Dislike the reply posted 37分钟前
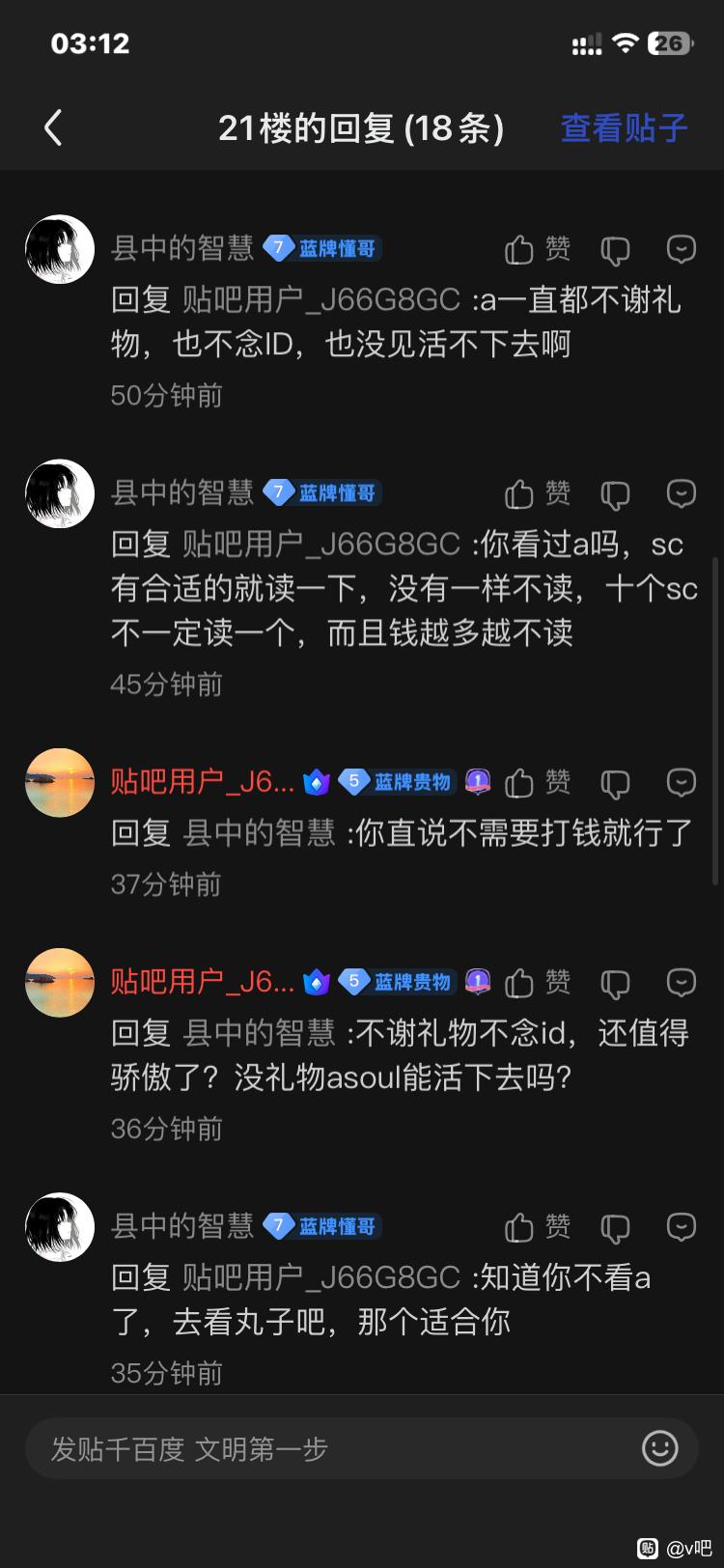 pyautogui.click(x=615, y=783)
